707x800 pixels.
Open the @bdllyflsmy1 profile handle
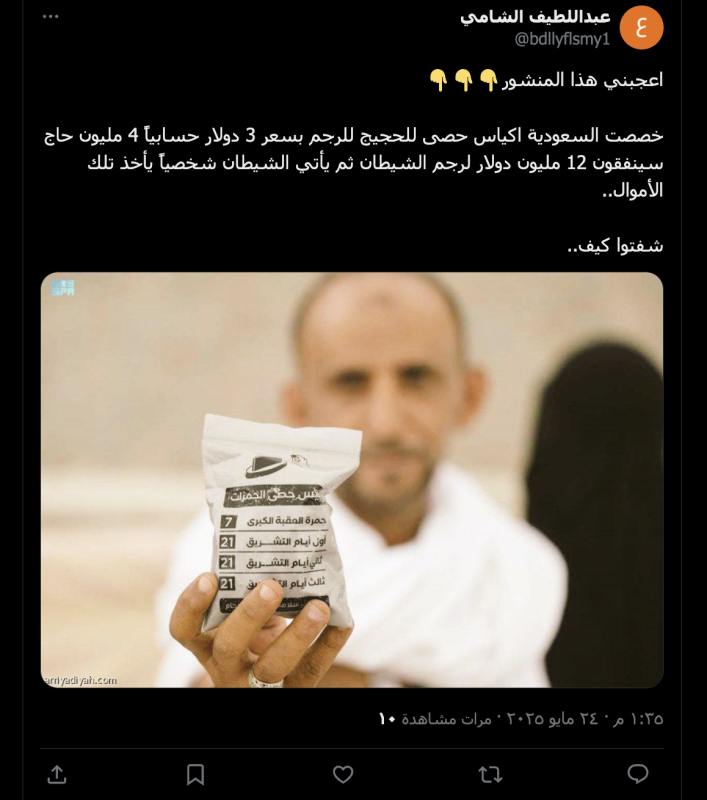tap(562, 39)
